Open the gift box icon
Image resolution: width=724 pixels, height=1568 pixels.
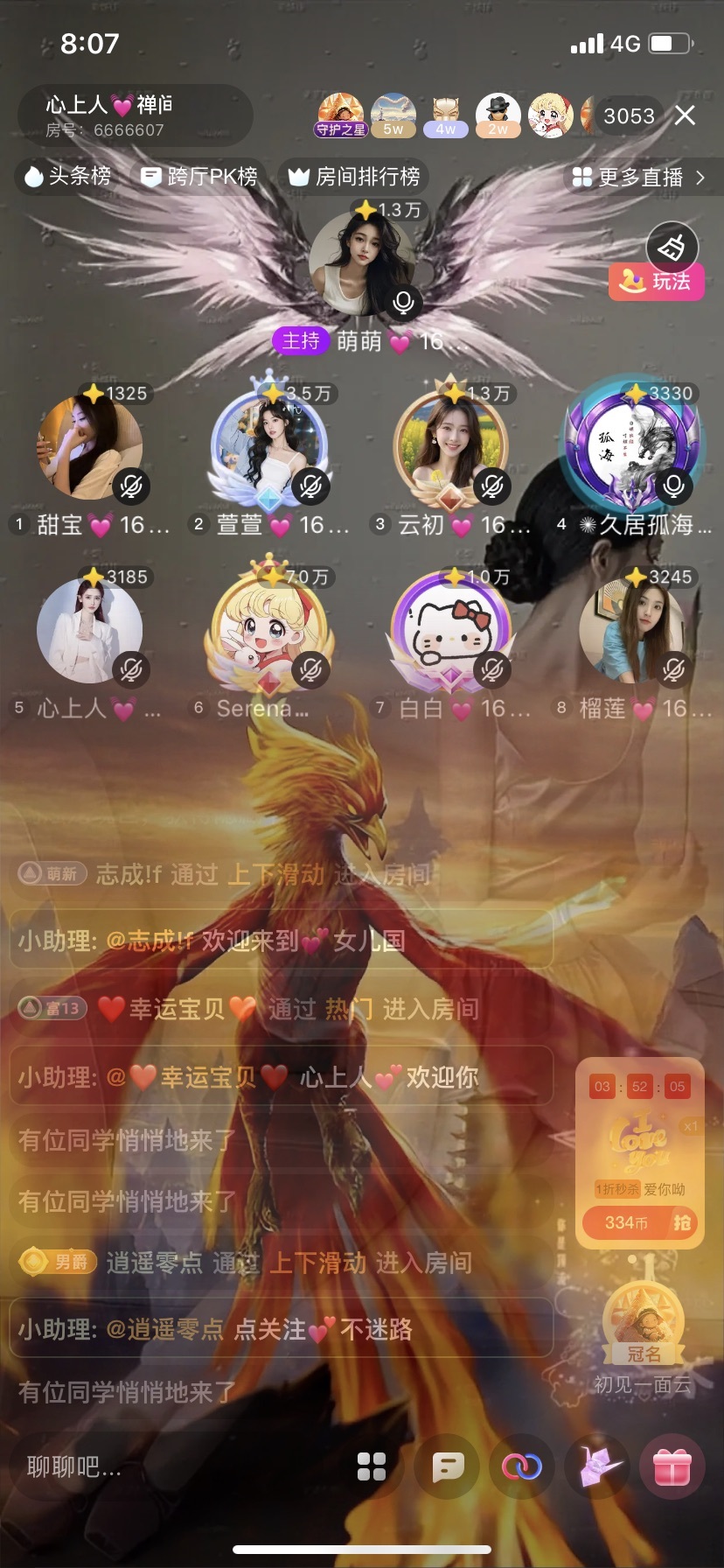pyautogui.click(x=672, y=1467)
